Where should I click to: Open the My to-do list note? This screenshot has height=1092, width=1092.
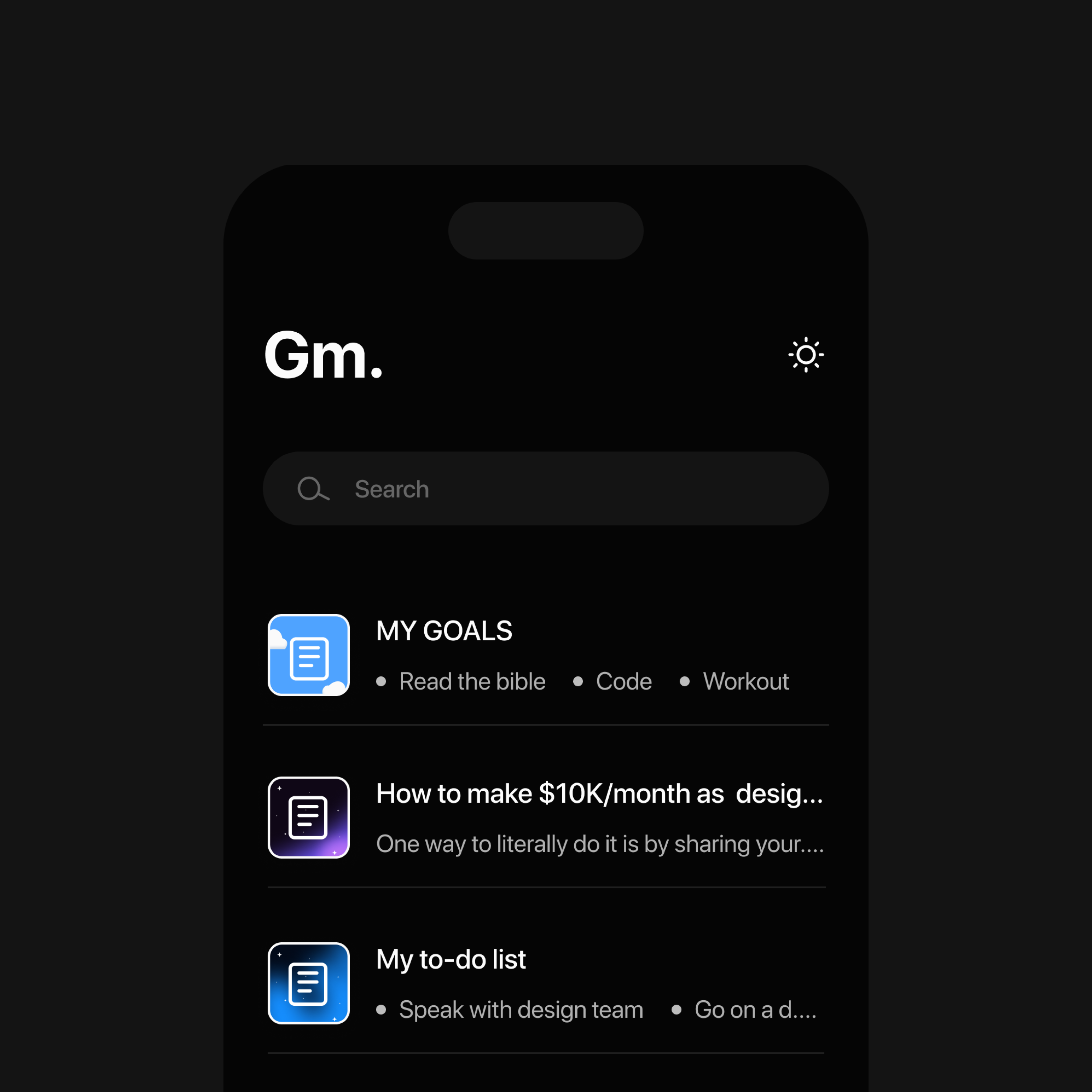(x=451, y=960)
